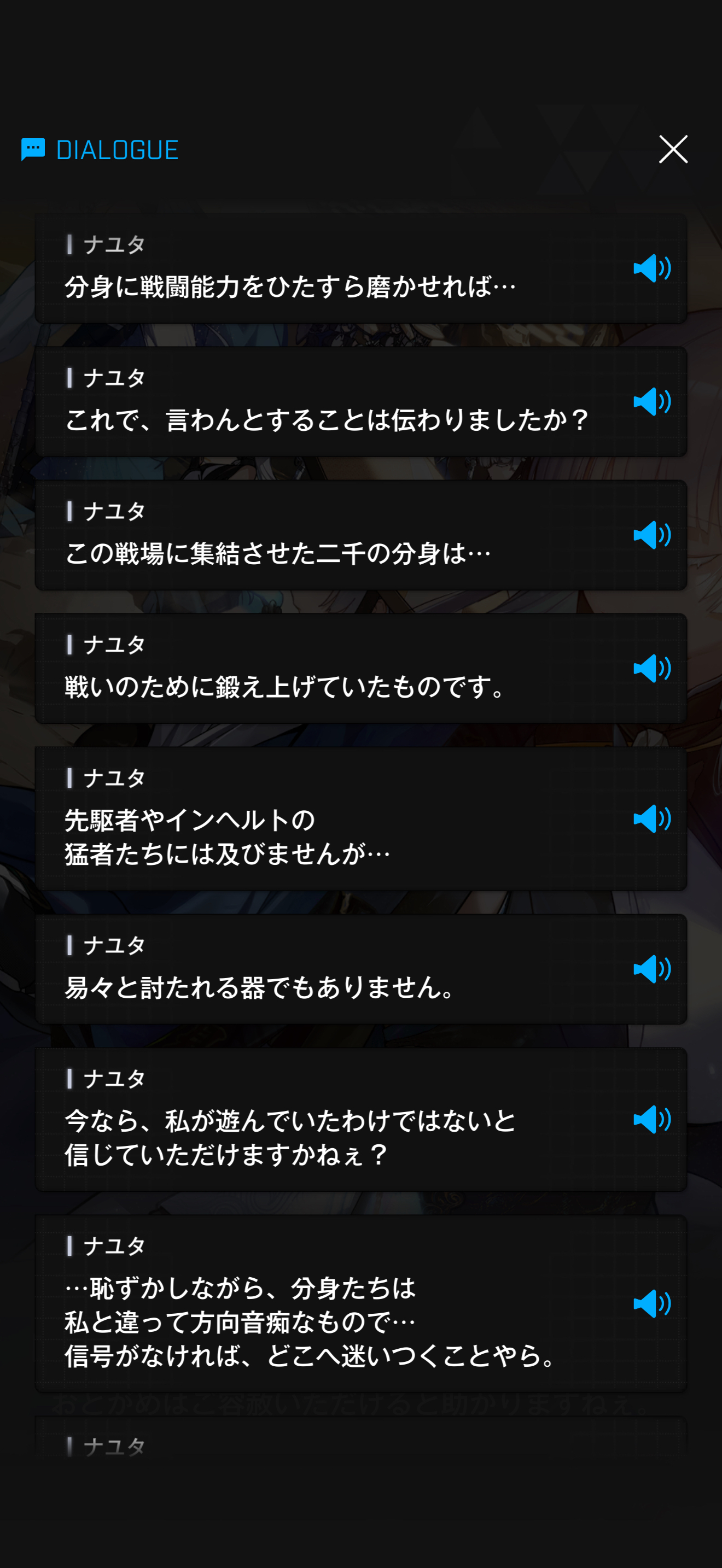This screenshot has height=1568, width=722.
Task: Play audio for 恥ずかしながら、分身たちは line
Action: coord(651,1303)
